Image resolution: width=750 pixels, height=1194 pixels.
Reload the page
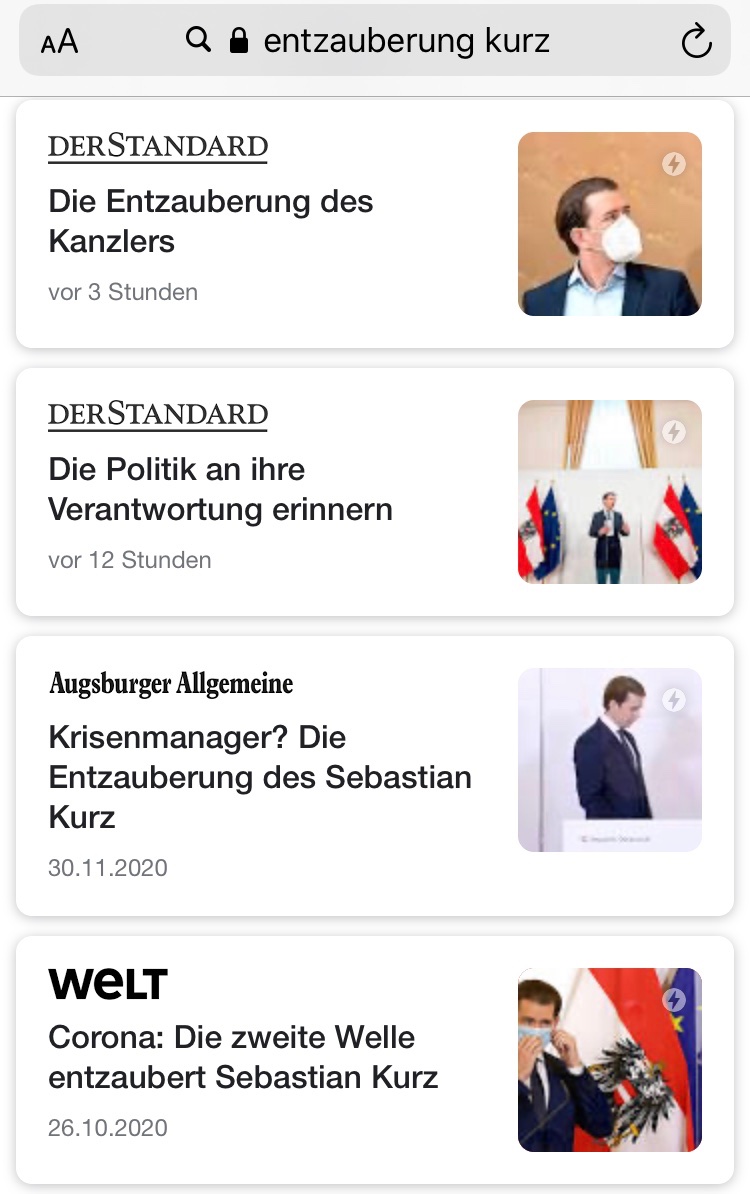pyautogui.click(x=695, y=41)
